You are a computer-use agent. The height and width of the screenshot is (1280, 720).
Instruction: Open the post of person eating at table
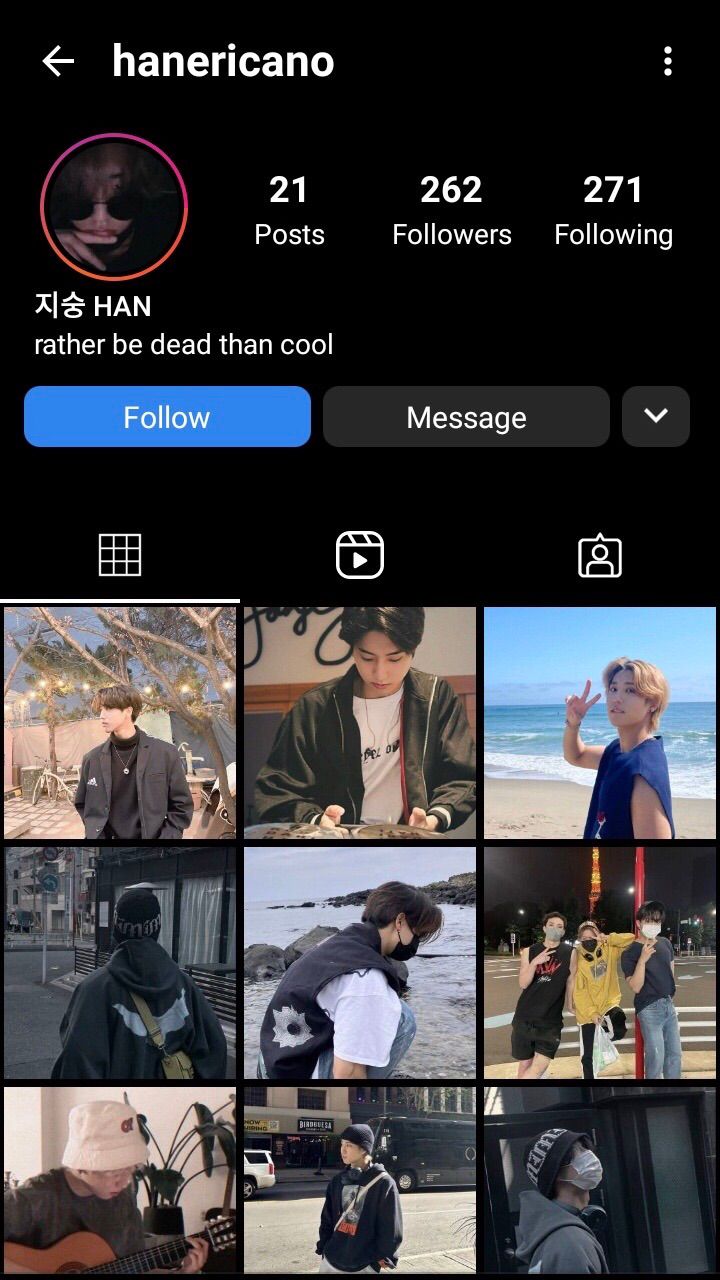360,722
